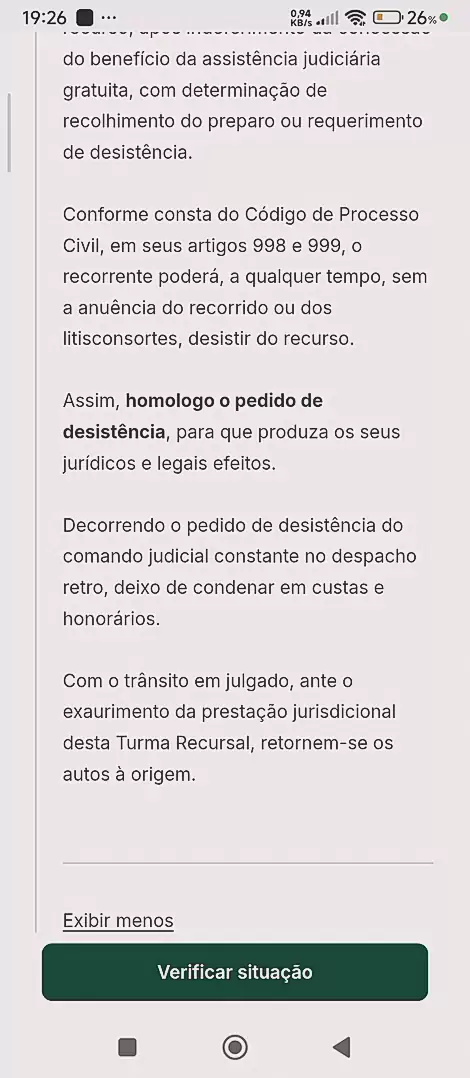Tap the Verificar situação button
The width and height of the screenshot is (470, 1078).
click(235, 971)
